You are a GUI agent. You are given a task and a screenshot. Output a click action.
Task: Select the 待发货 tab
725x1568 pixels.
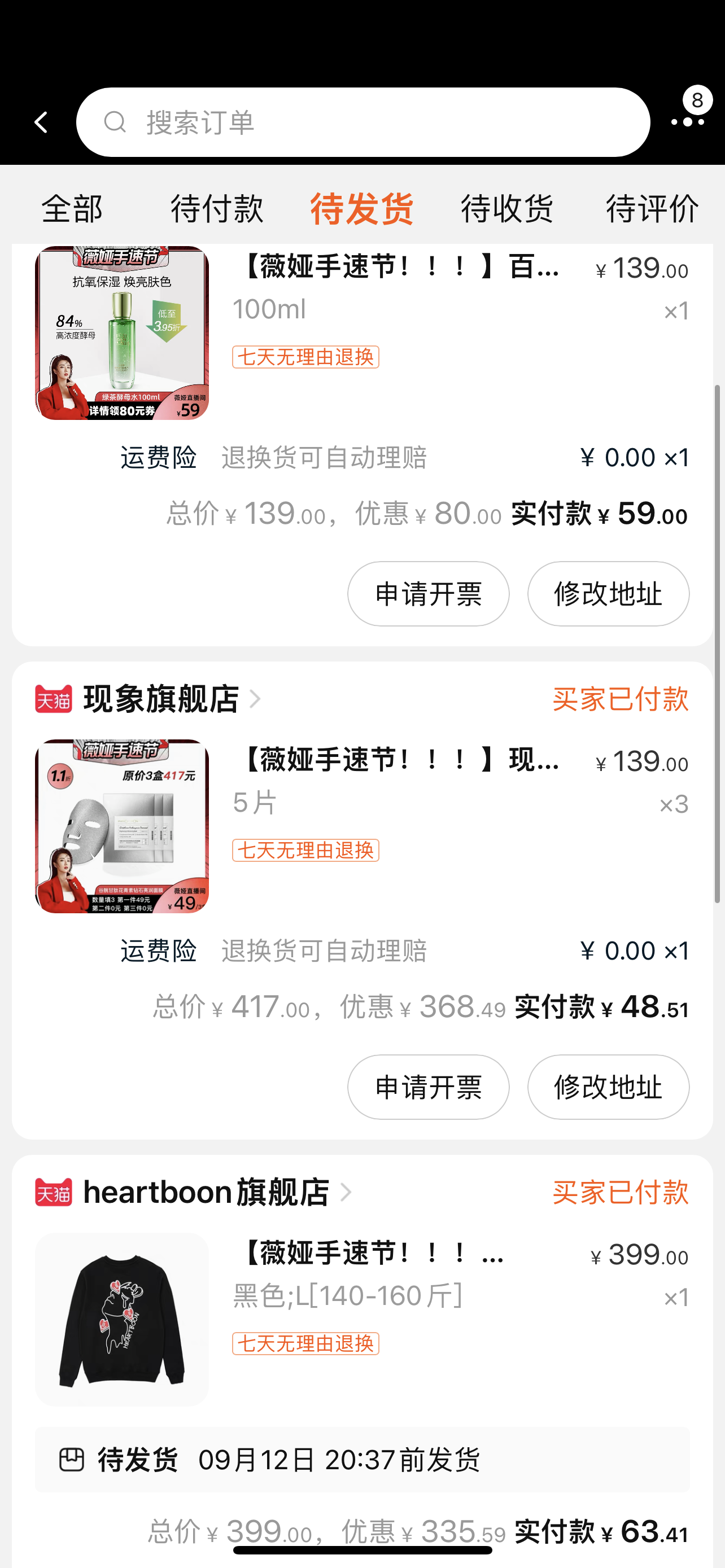[x=362, y=209]
